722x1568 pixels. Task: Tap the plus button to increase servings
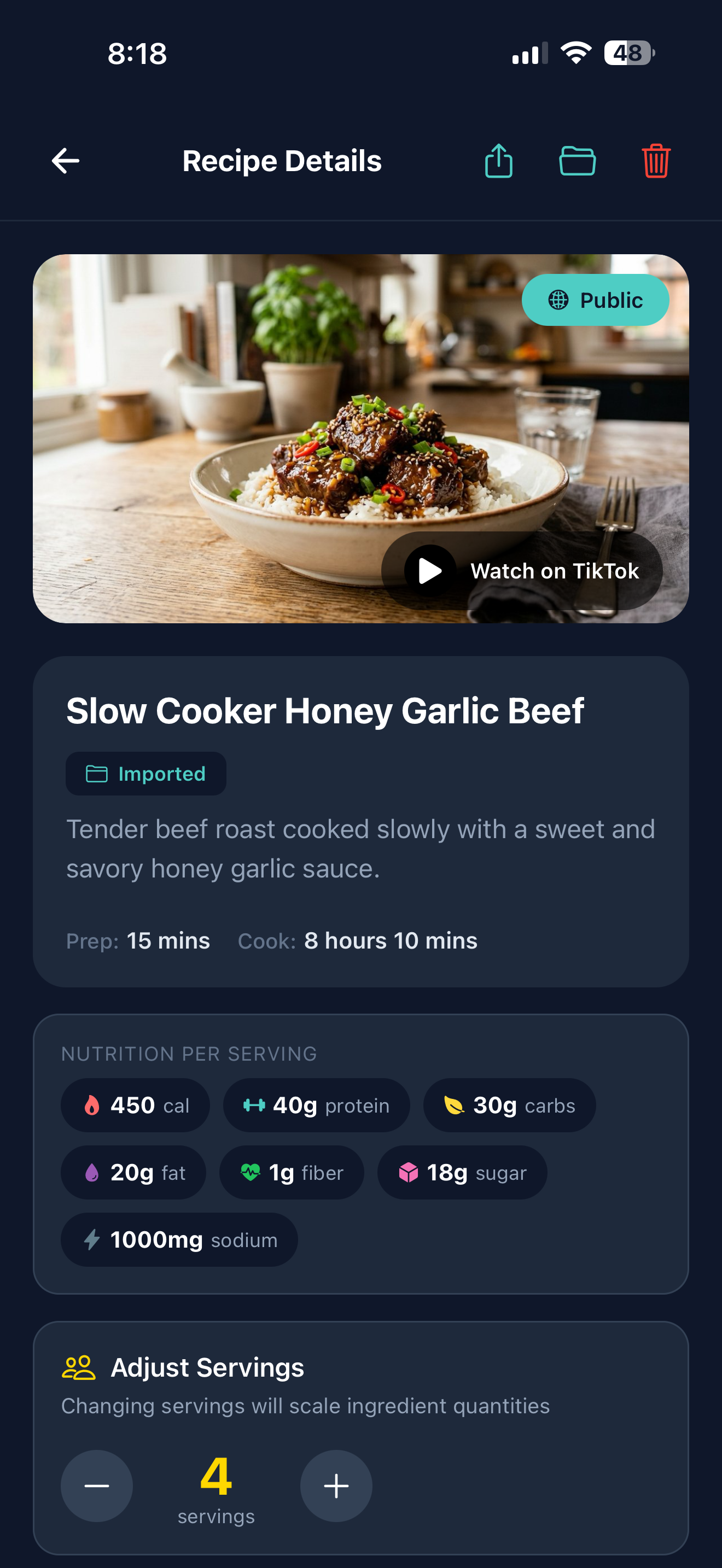(x=336, y=1485)
